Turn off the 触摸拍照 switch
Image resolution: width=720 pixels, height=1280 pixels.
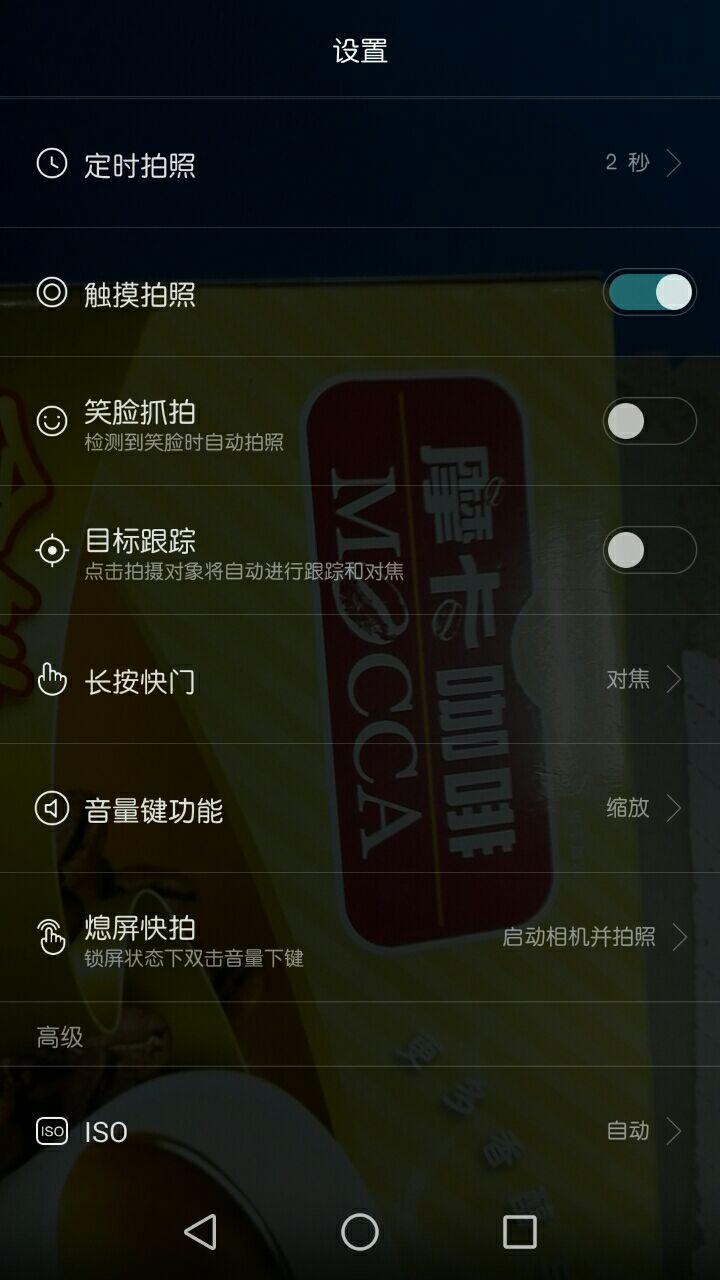648,291
